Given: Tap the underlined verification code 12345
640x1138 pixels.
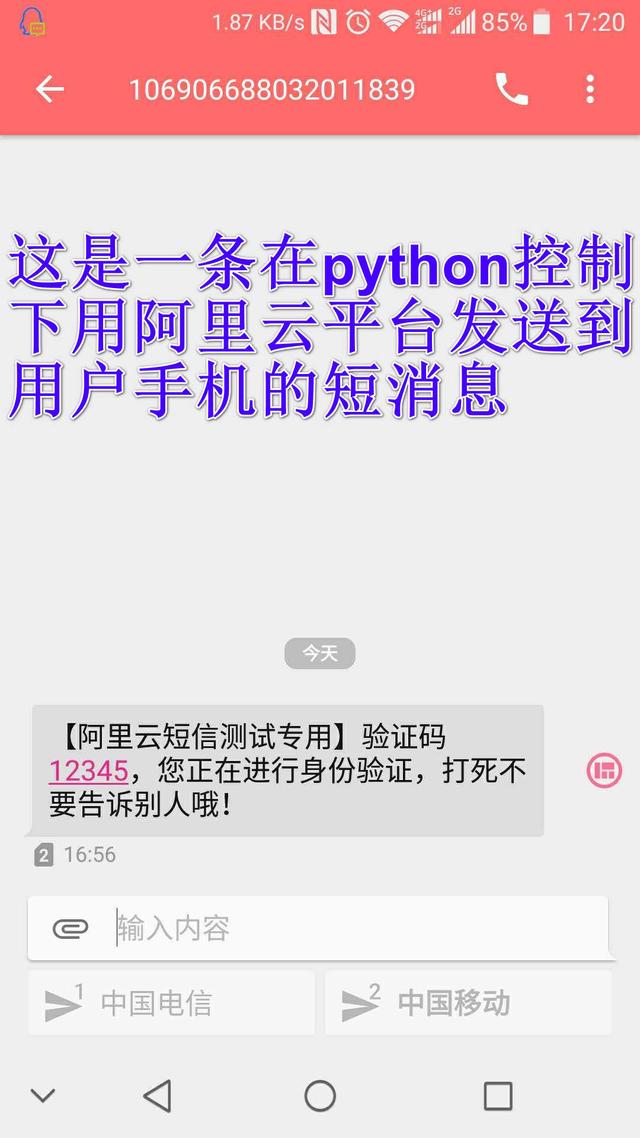Looking at the screenshot, I should click(88, 770).
